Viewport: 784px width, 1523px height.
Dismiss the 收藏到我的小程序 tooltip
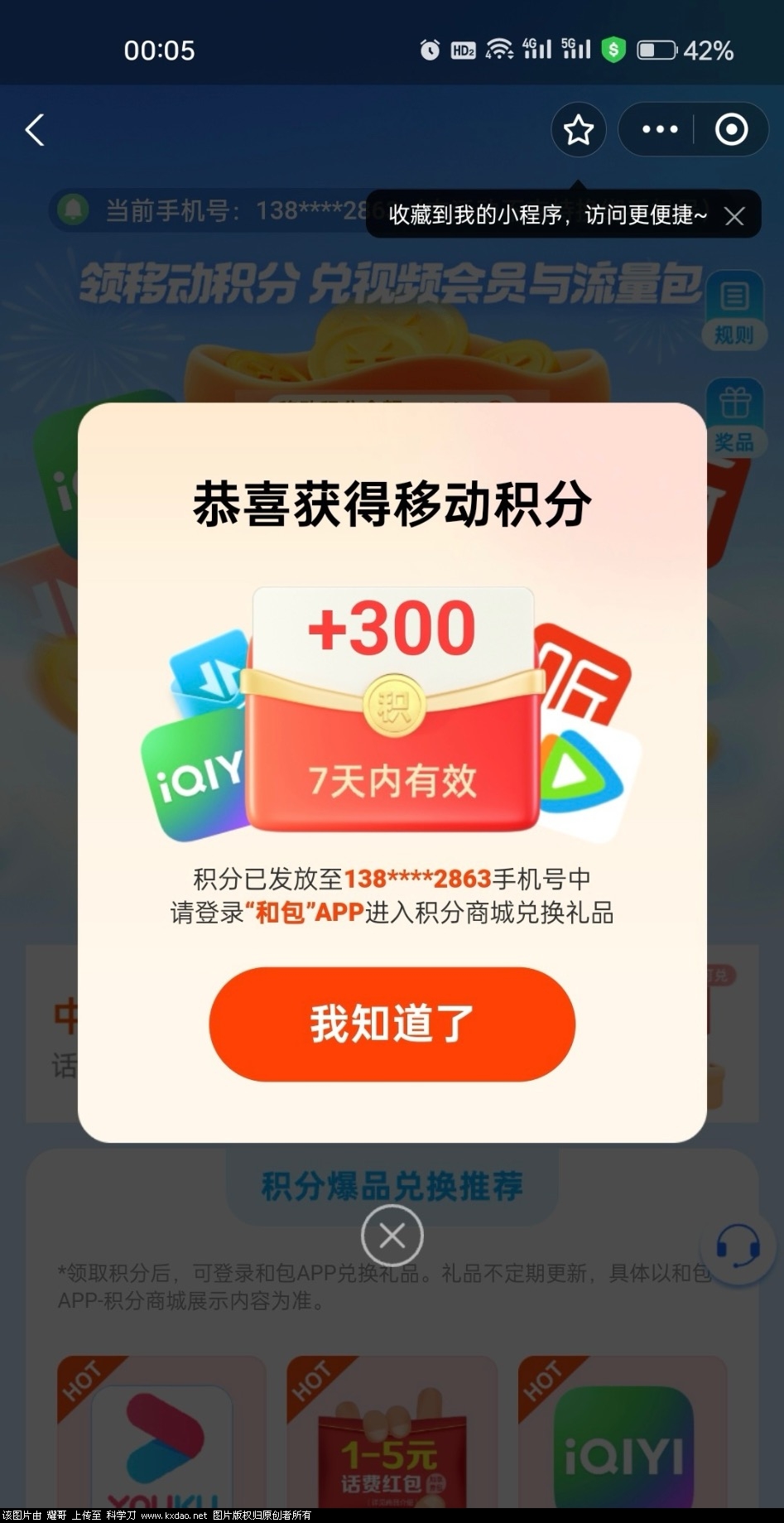point(734,216)
